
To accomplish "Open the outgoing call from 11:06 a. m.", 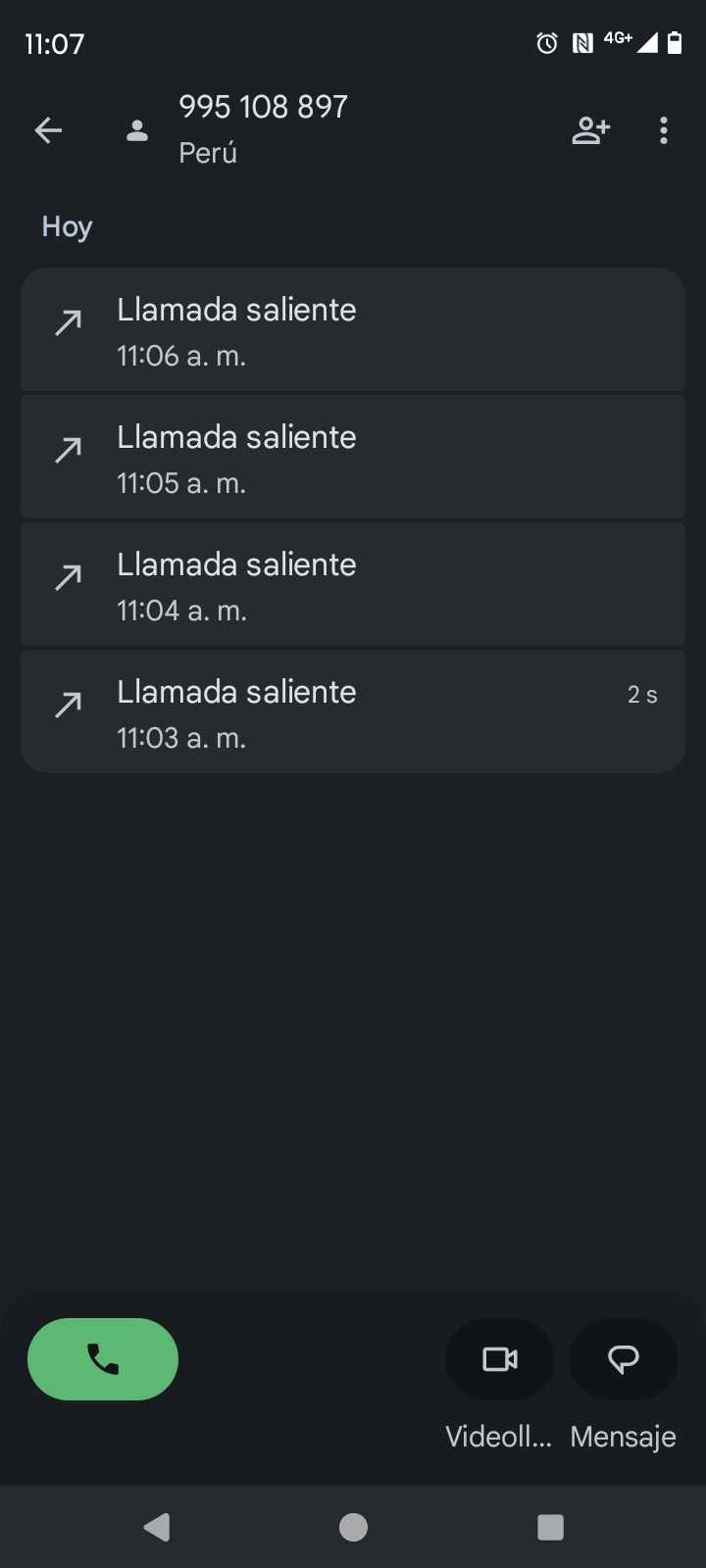I will (x=352, y=330).
